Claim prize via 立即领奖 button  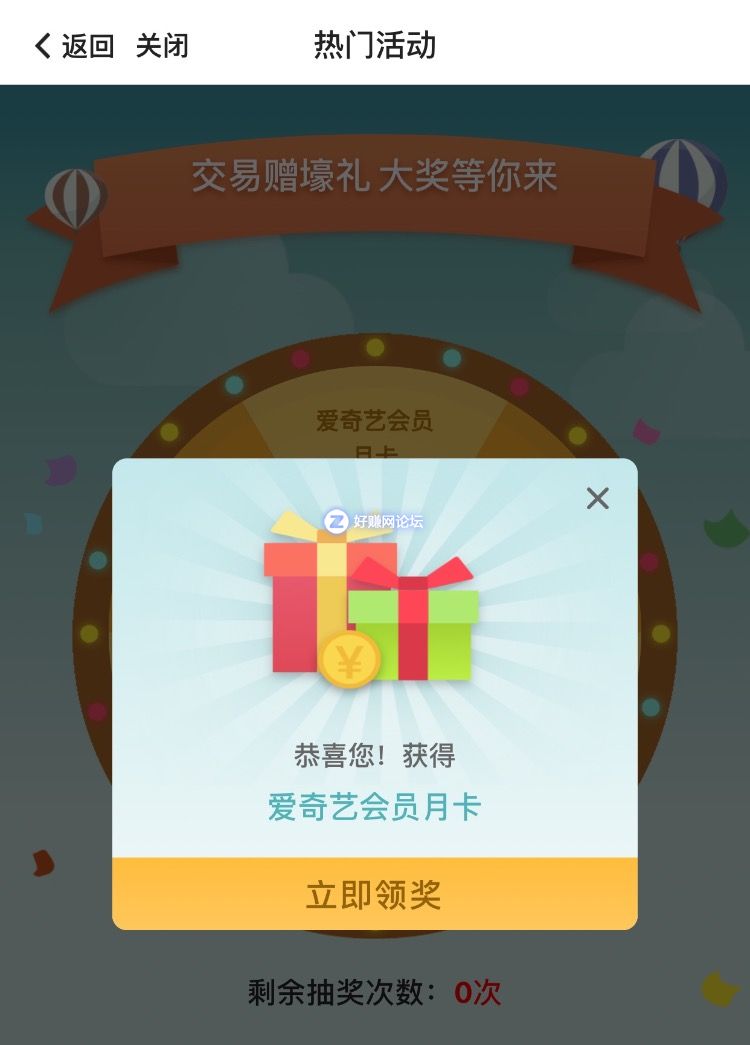click(374, 894)
